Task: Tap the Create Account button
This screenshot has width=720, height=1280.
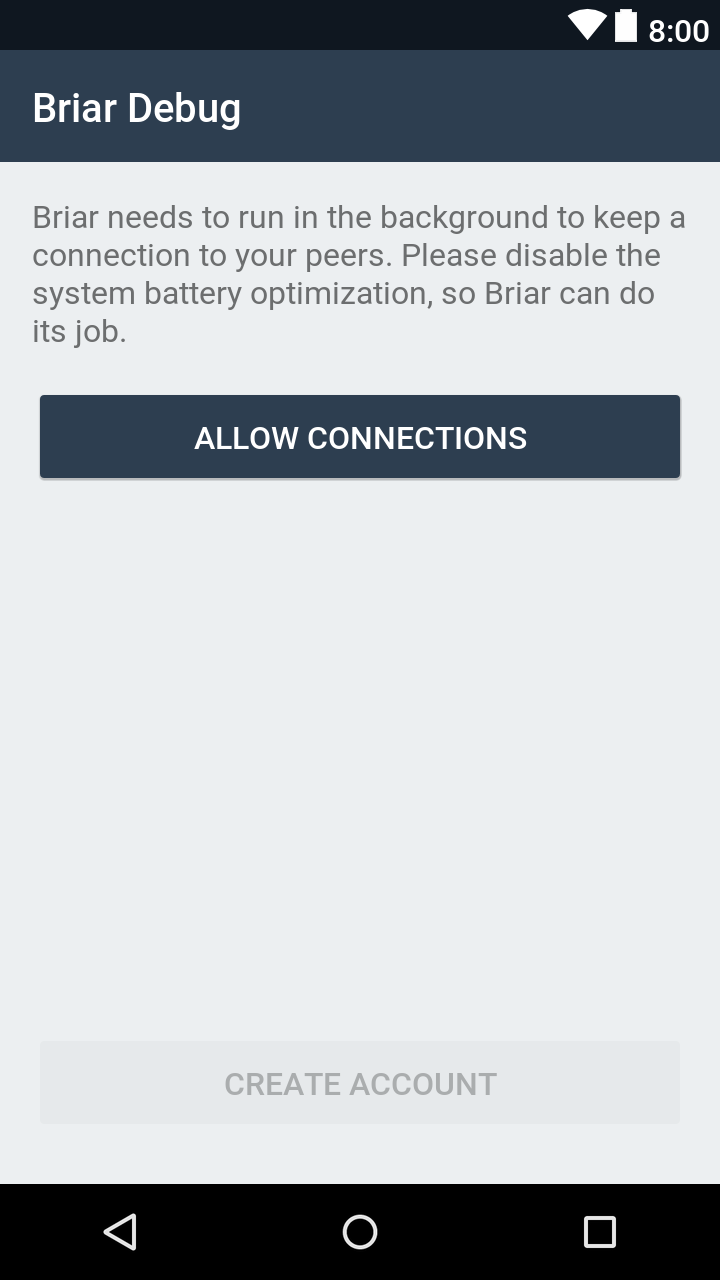Action: tap(360, 1083)
